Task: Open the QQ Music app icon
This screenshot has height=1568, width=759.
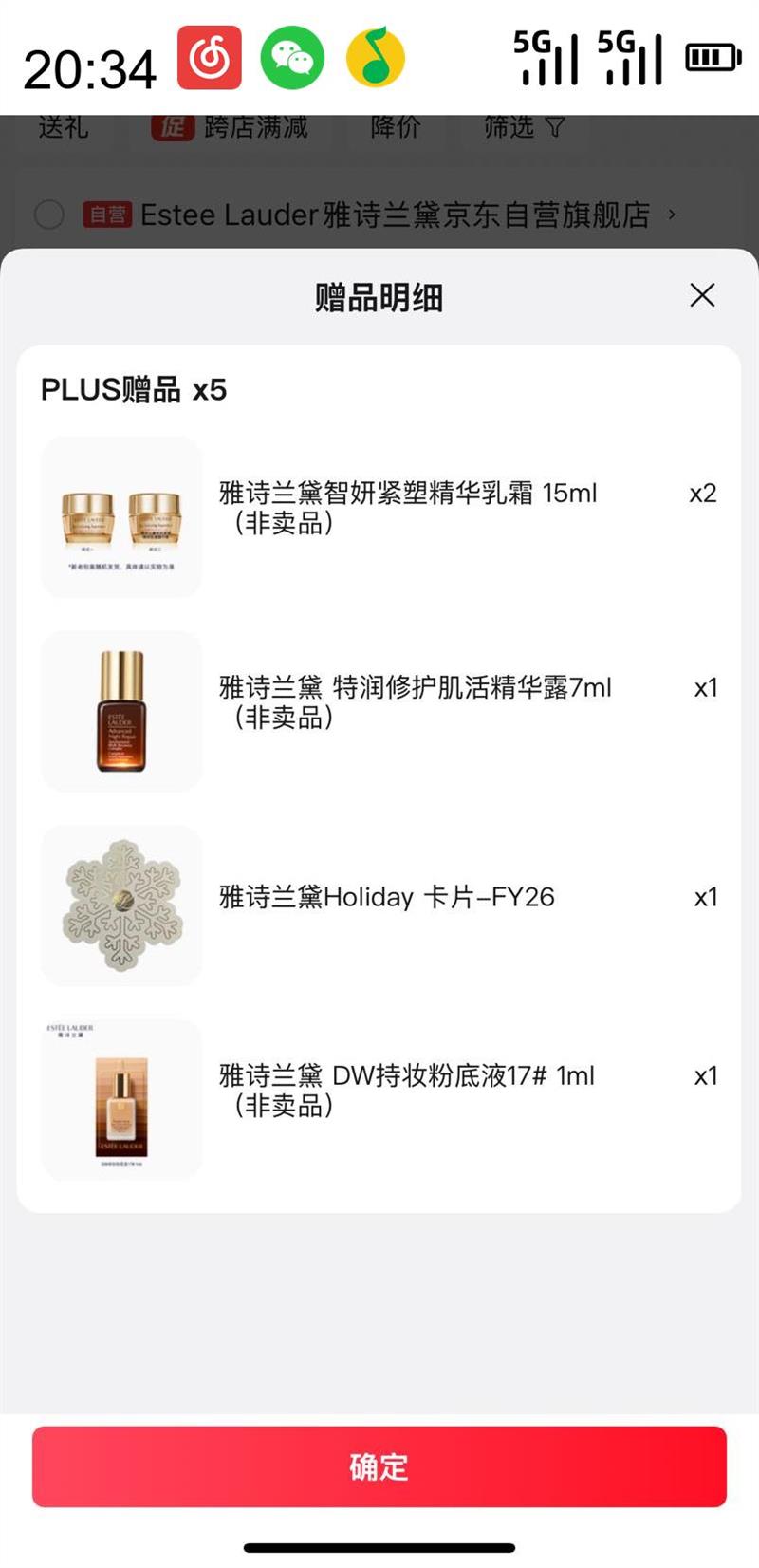Action: click(376, 57)
